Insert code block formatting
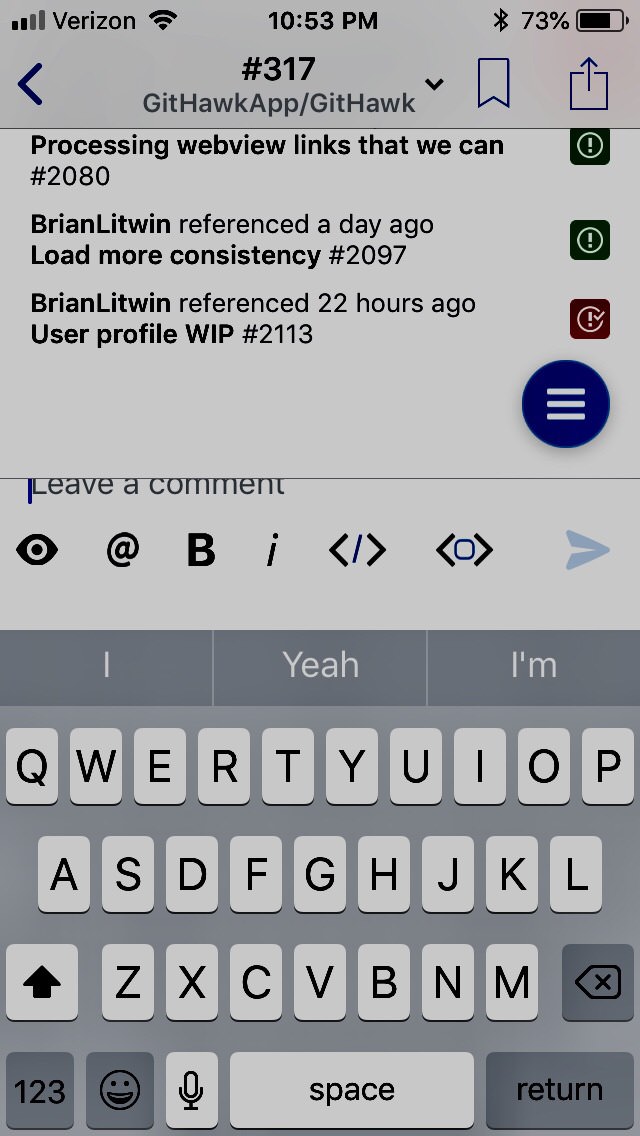The width and height of the screenshot is (640, 1136). [464, 550]
